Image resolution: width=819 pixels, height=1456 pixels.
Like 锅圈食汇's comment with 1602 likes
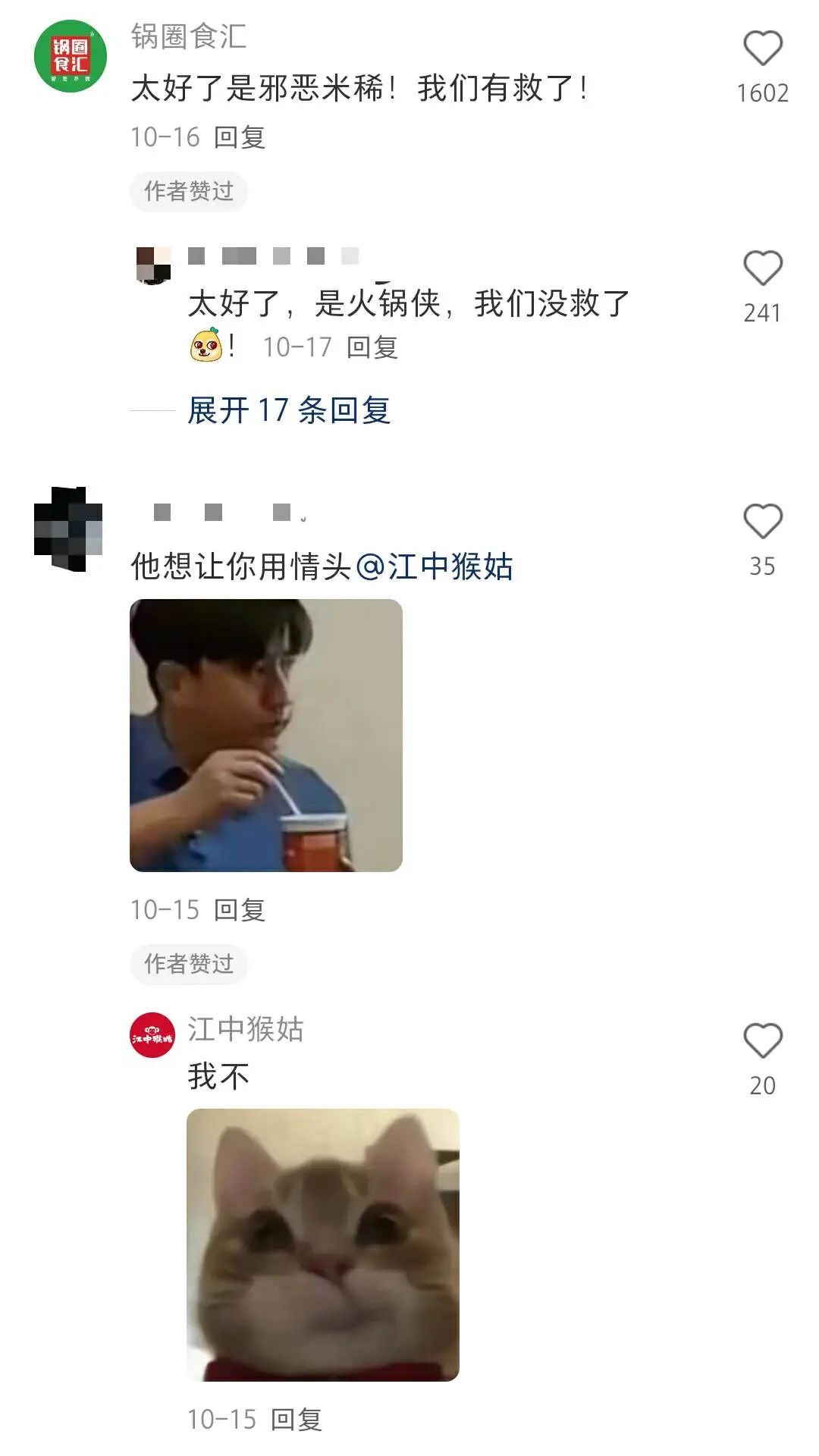tap(762, 49)
